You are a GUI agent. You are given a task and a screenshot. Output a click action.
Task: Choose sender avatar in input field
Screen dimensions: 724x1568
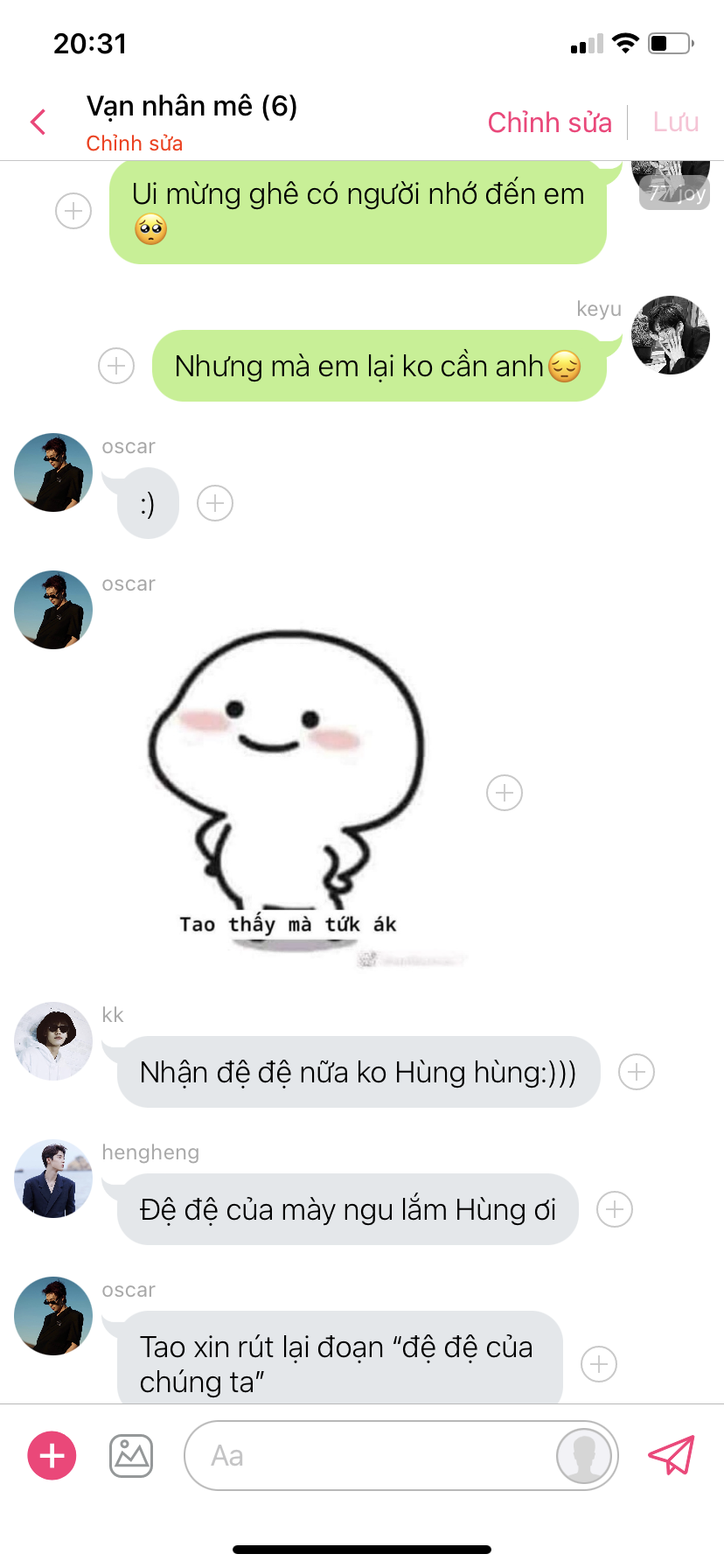pyautogui.click(x=584, y=1456)
